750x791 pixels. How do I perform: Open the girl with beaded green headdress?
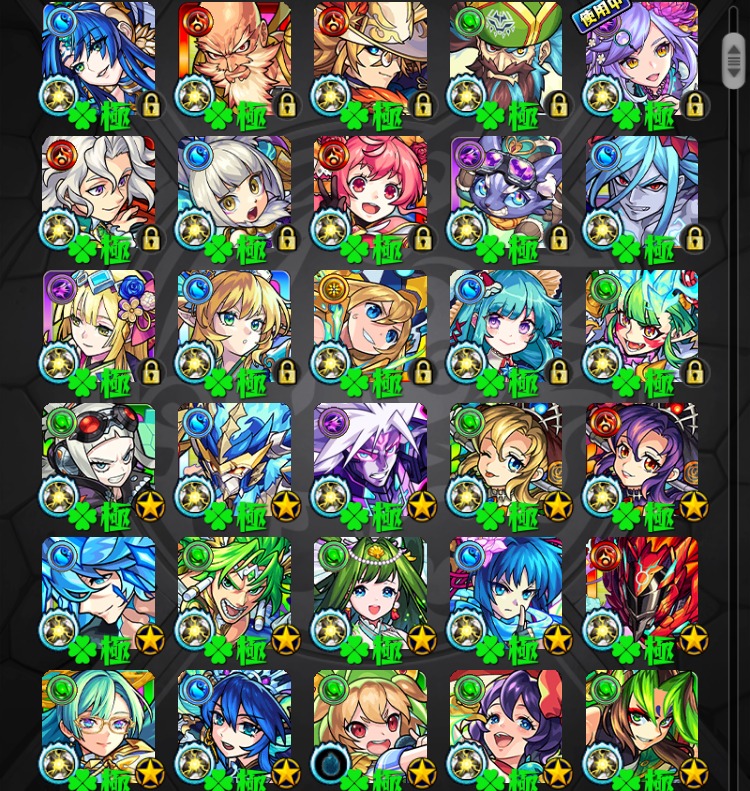pos(370,594)
